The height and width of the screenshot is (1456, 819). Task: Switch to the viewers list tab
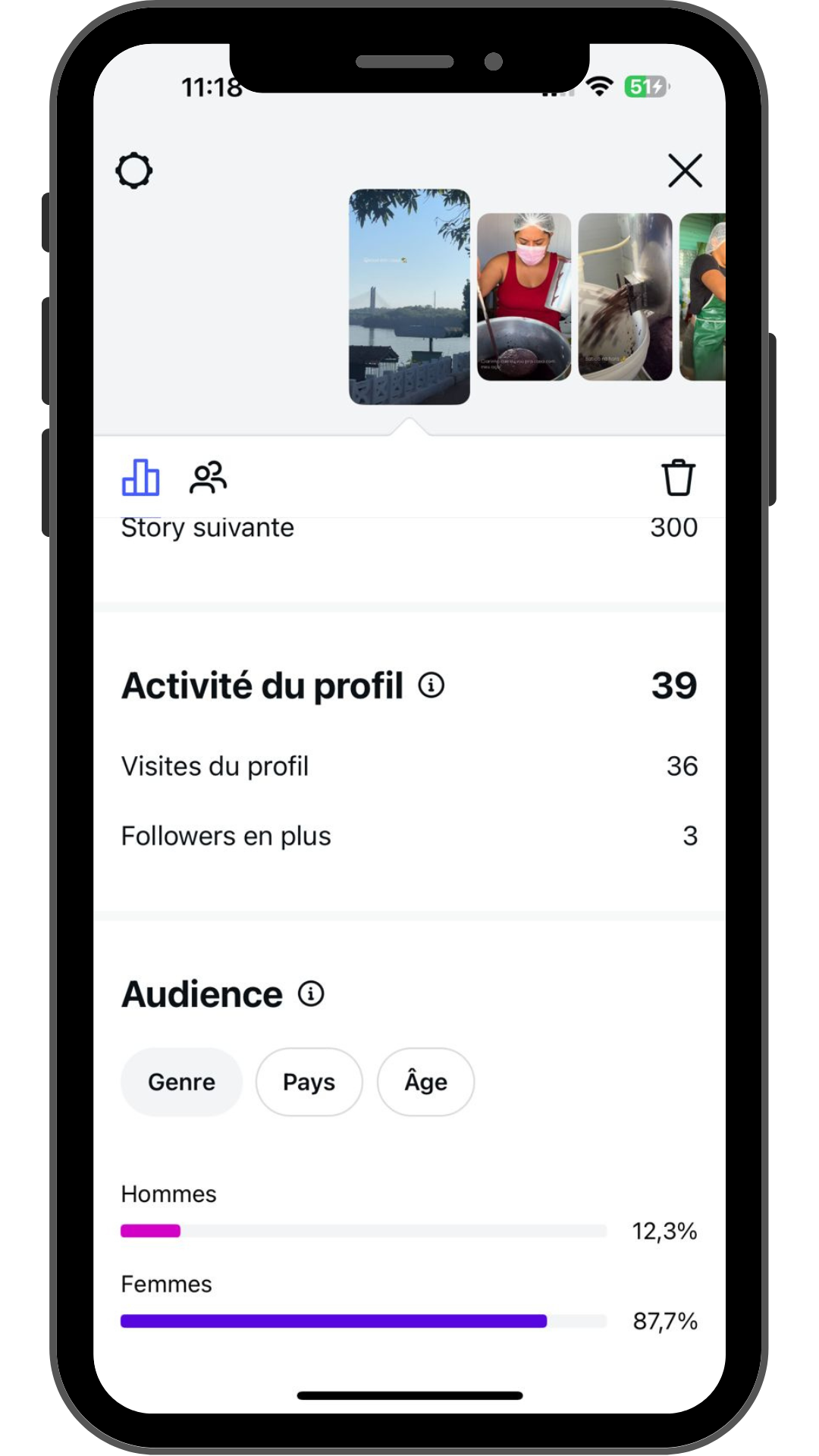[208, 478]
